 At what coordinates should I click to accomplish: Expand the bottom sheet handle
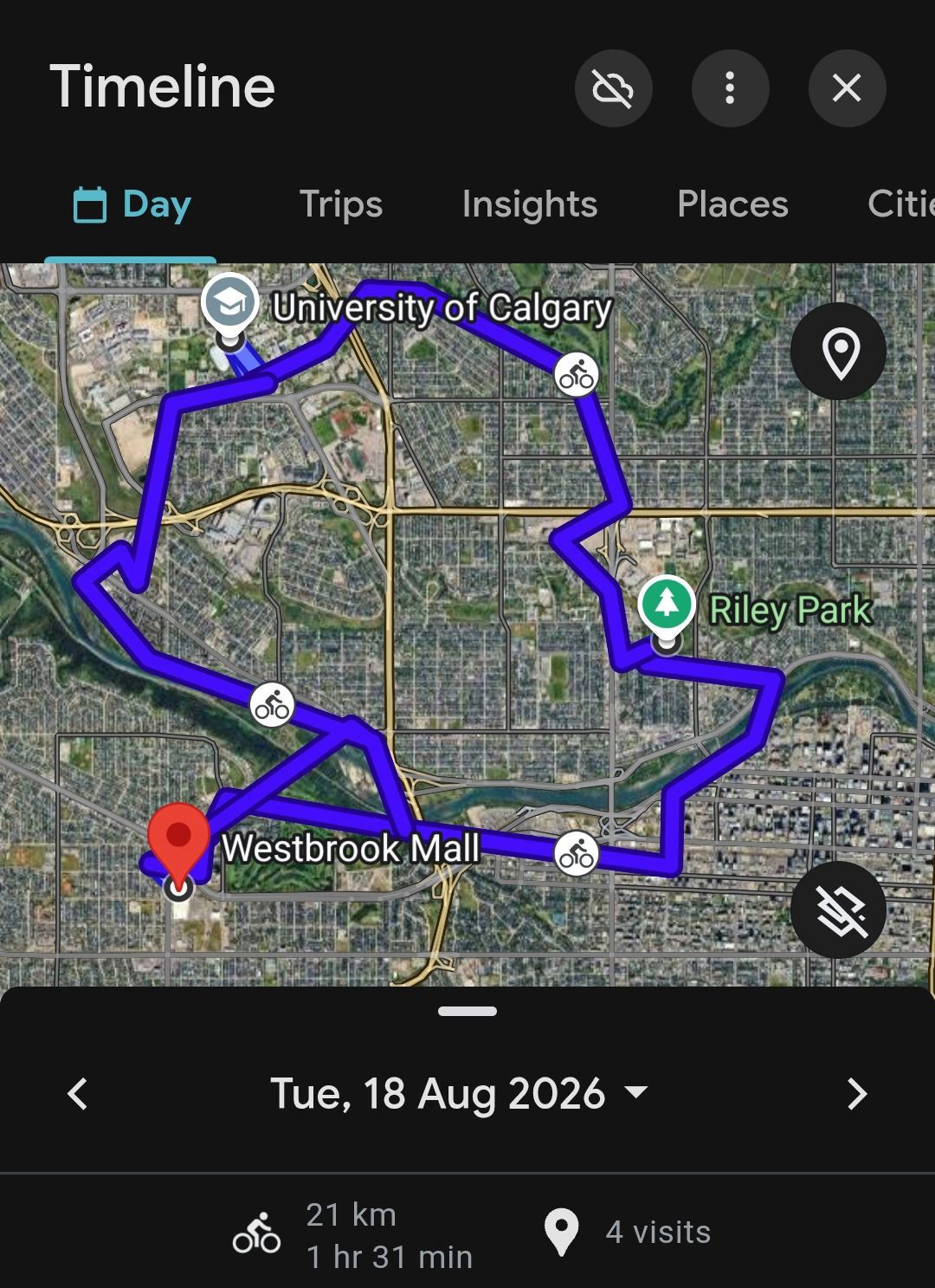pyautogui.click(x=467, y=1011)
